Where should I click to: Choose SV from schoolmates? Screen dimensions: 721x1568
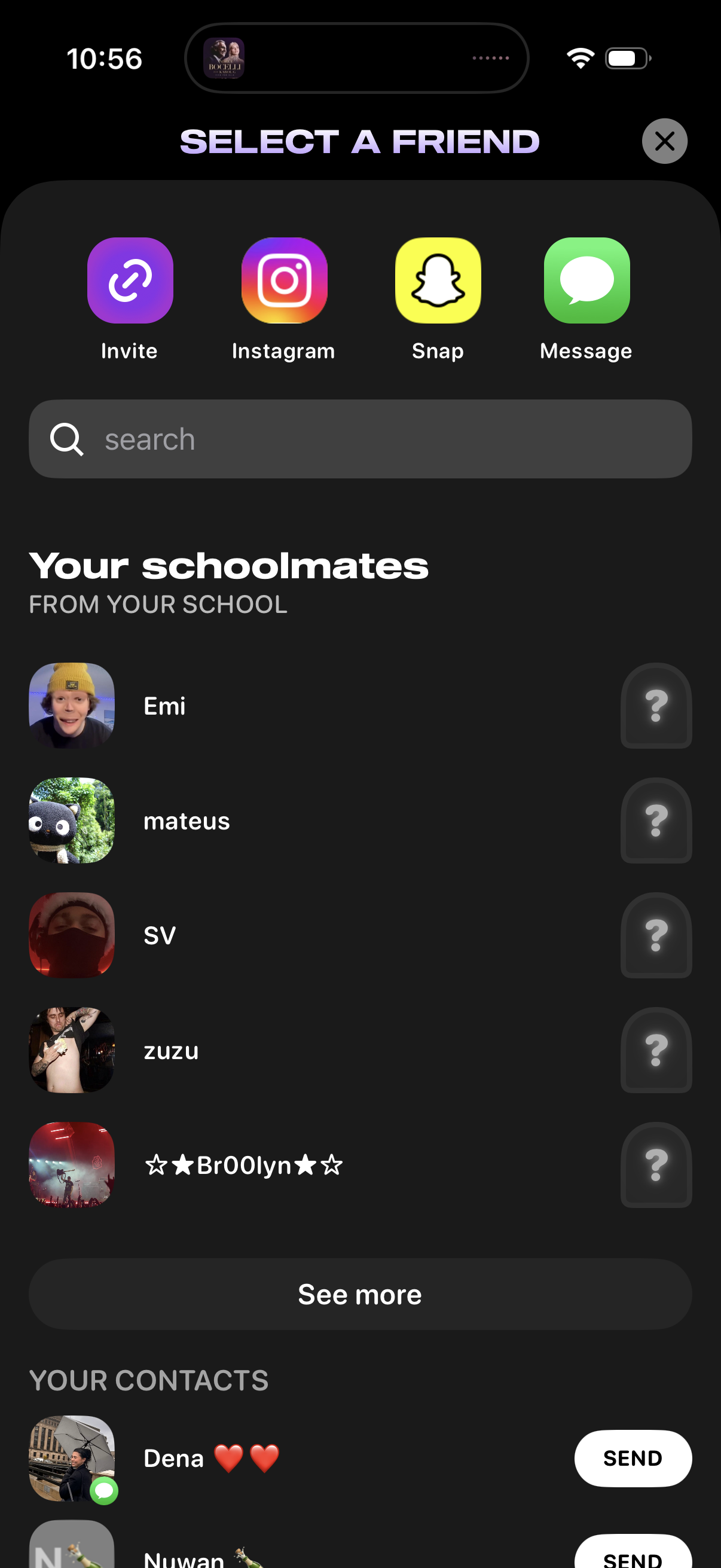pos(160,935)
